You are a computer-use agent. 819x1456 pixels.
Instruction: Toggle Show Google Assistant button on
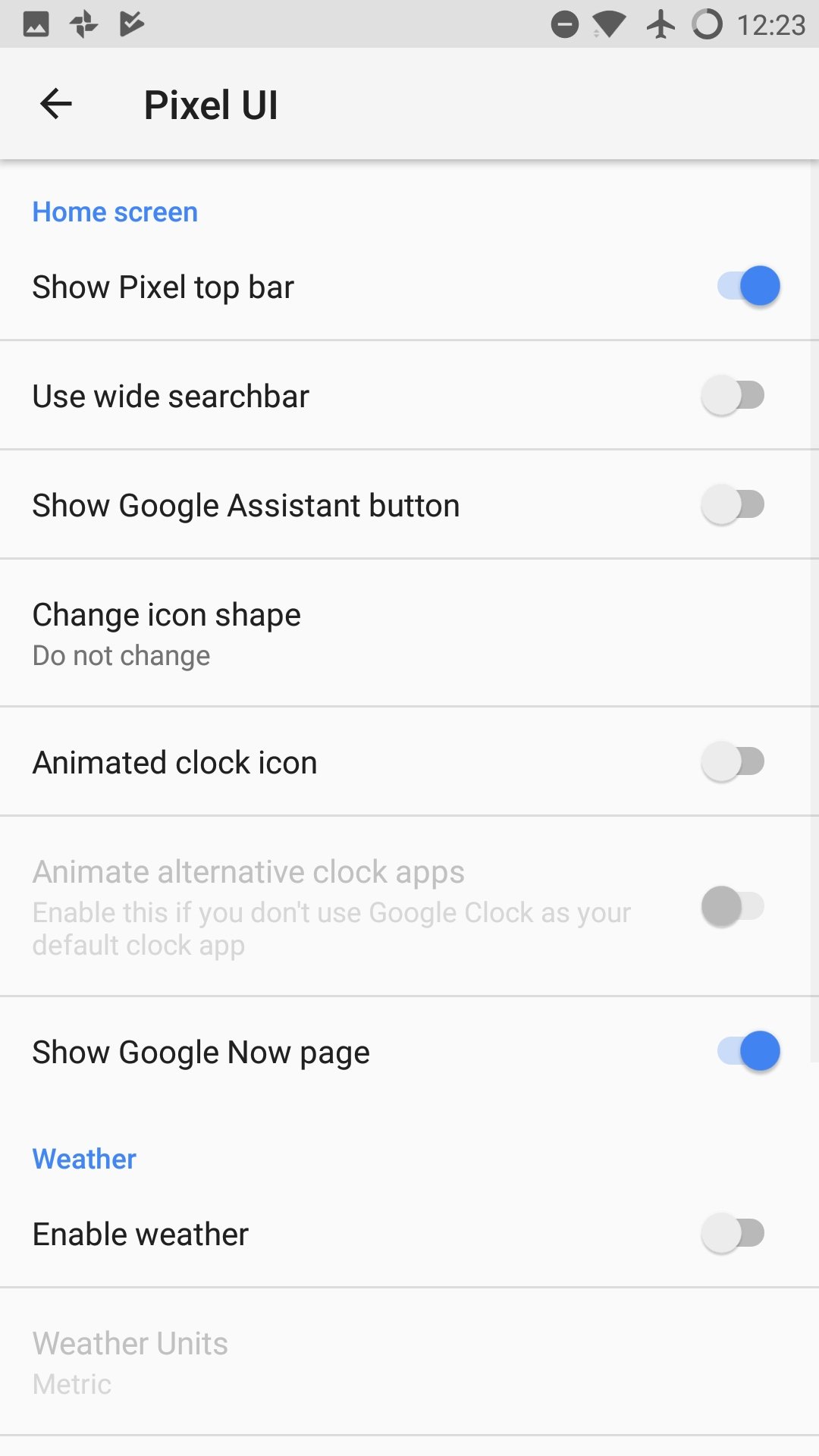(733, 504)
